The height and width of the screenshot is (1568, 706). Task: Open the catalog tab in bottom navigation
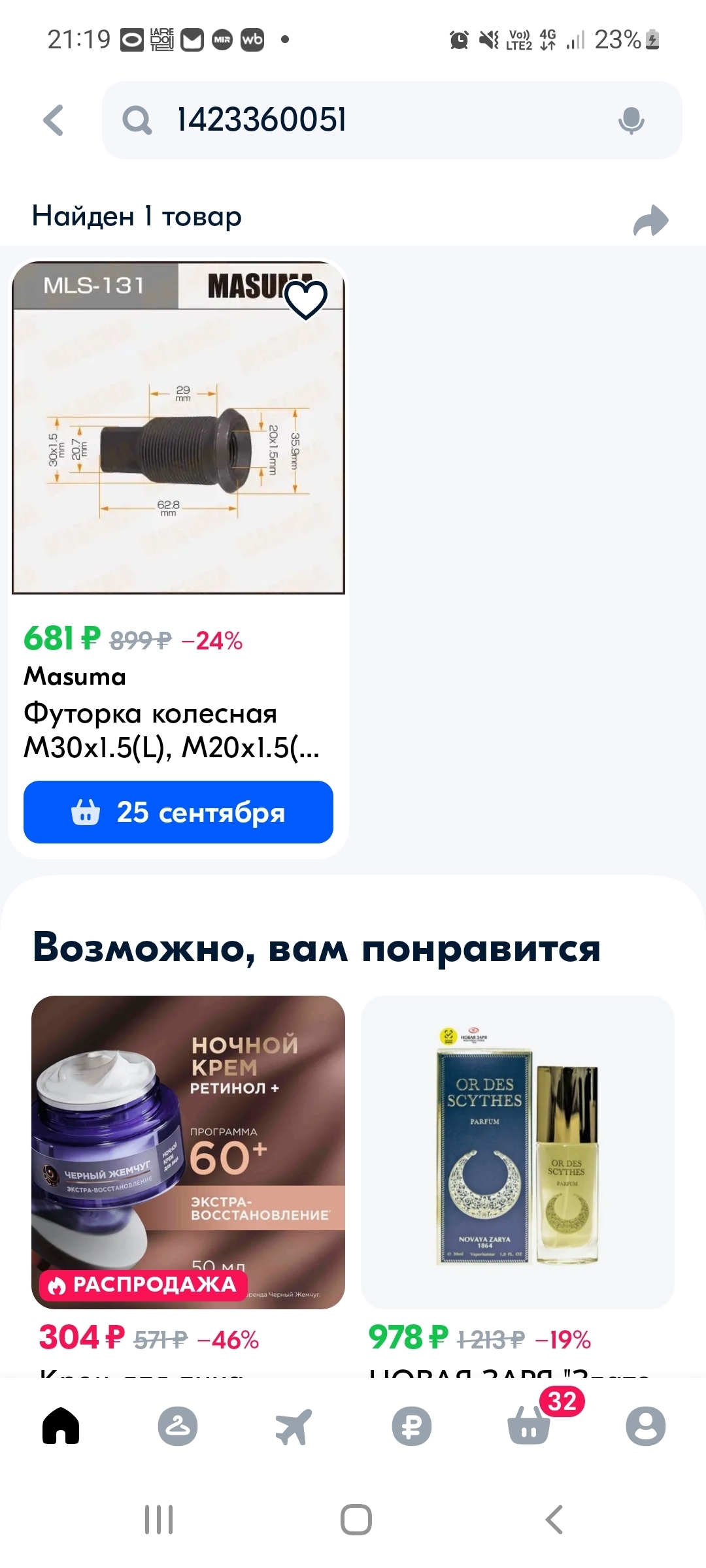point(178,1426)
